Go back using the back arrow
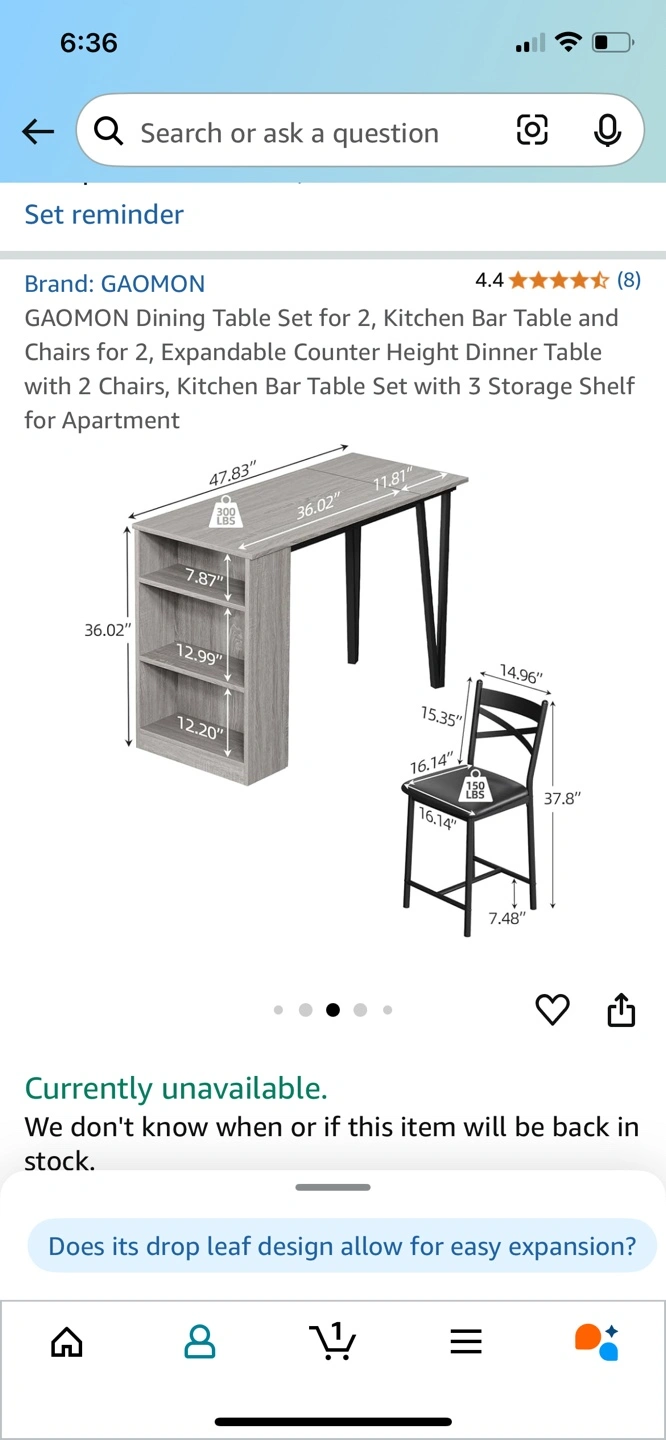This screenshot has width=666, height=1440. click(x=38, y=131)
